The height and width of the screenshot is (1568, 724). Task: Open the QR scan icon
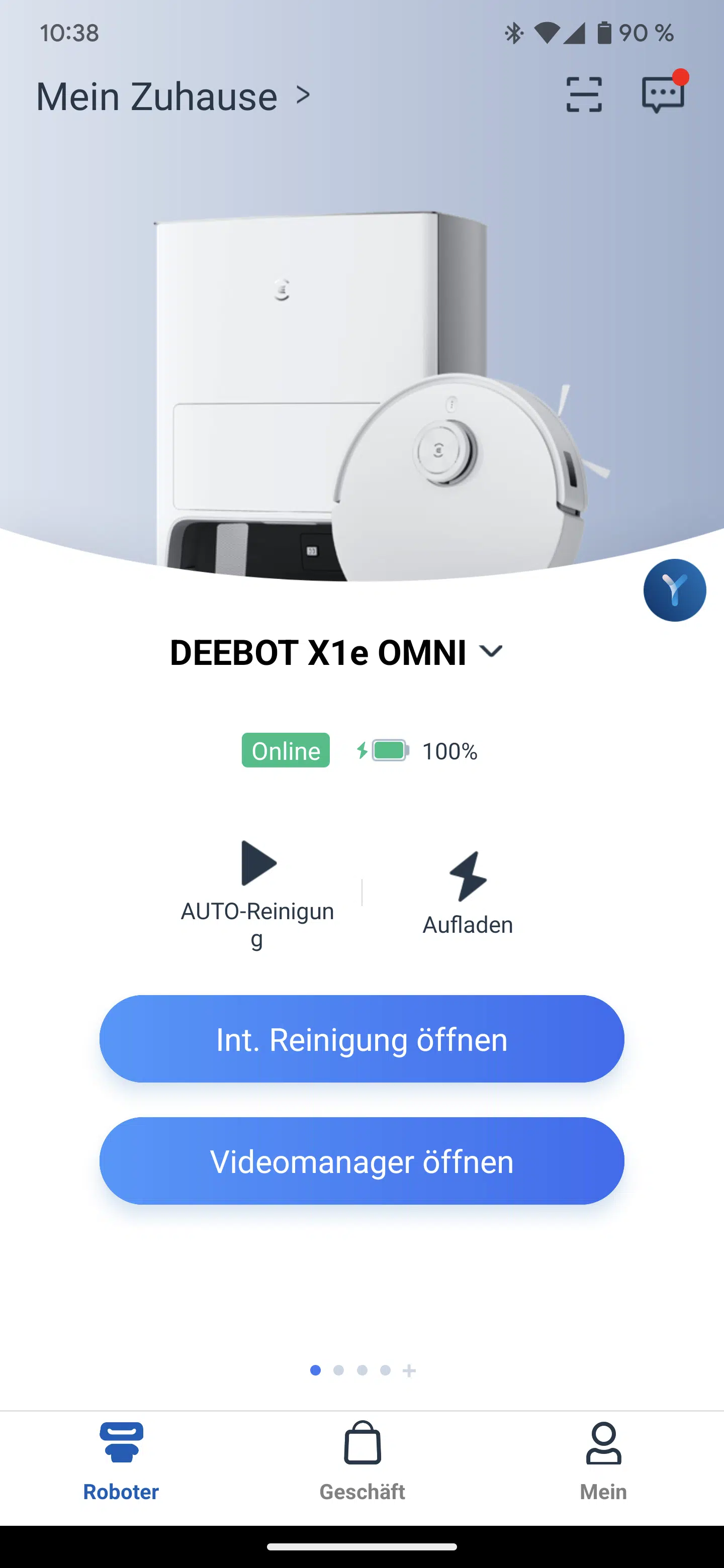coord(583,94)
